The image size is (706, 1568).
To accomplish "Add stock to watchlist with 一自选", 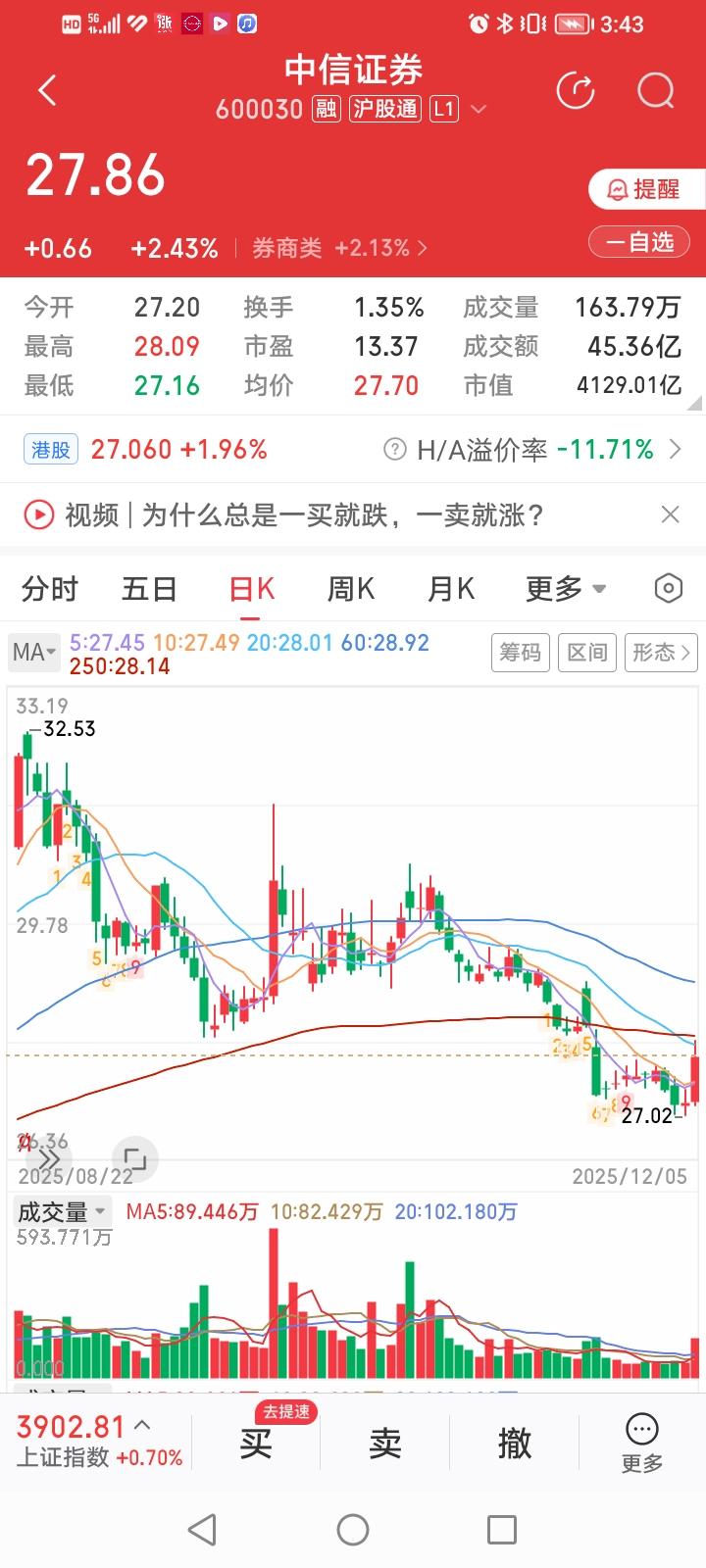I will tap(638, 242).
